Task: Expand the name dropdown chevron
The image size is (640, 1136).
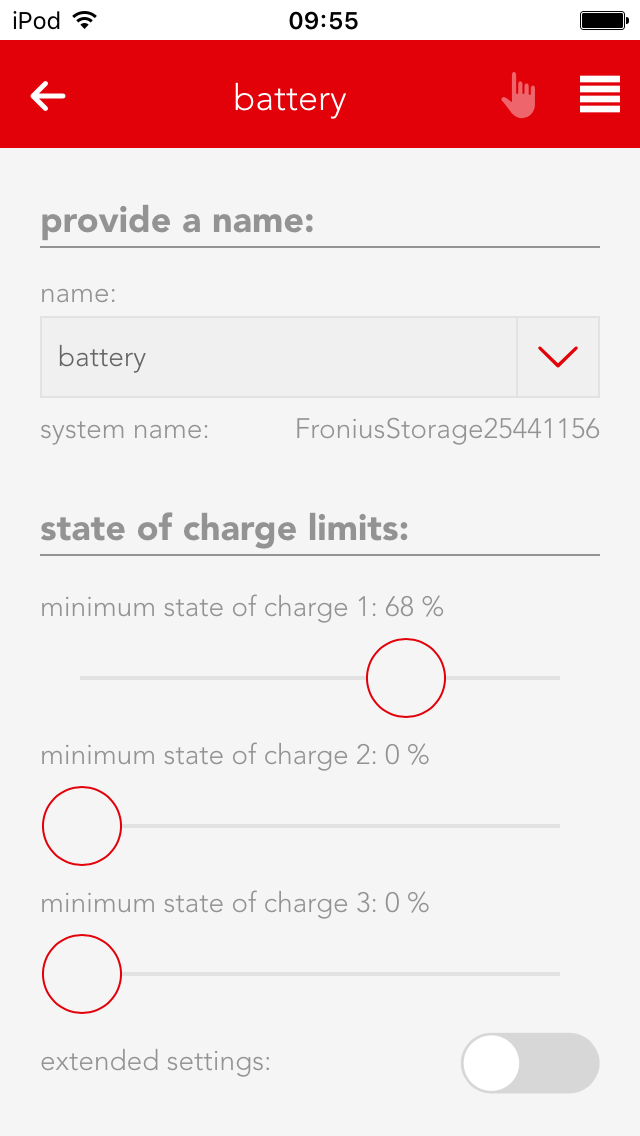Action: pyautogui.click(x=558, y=357)
